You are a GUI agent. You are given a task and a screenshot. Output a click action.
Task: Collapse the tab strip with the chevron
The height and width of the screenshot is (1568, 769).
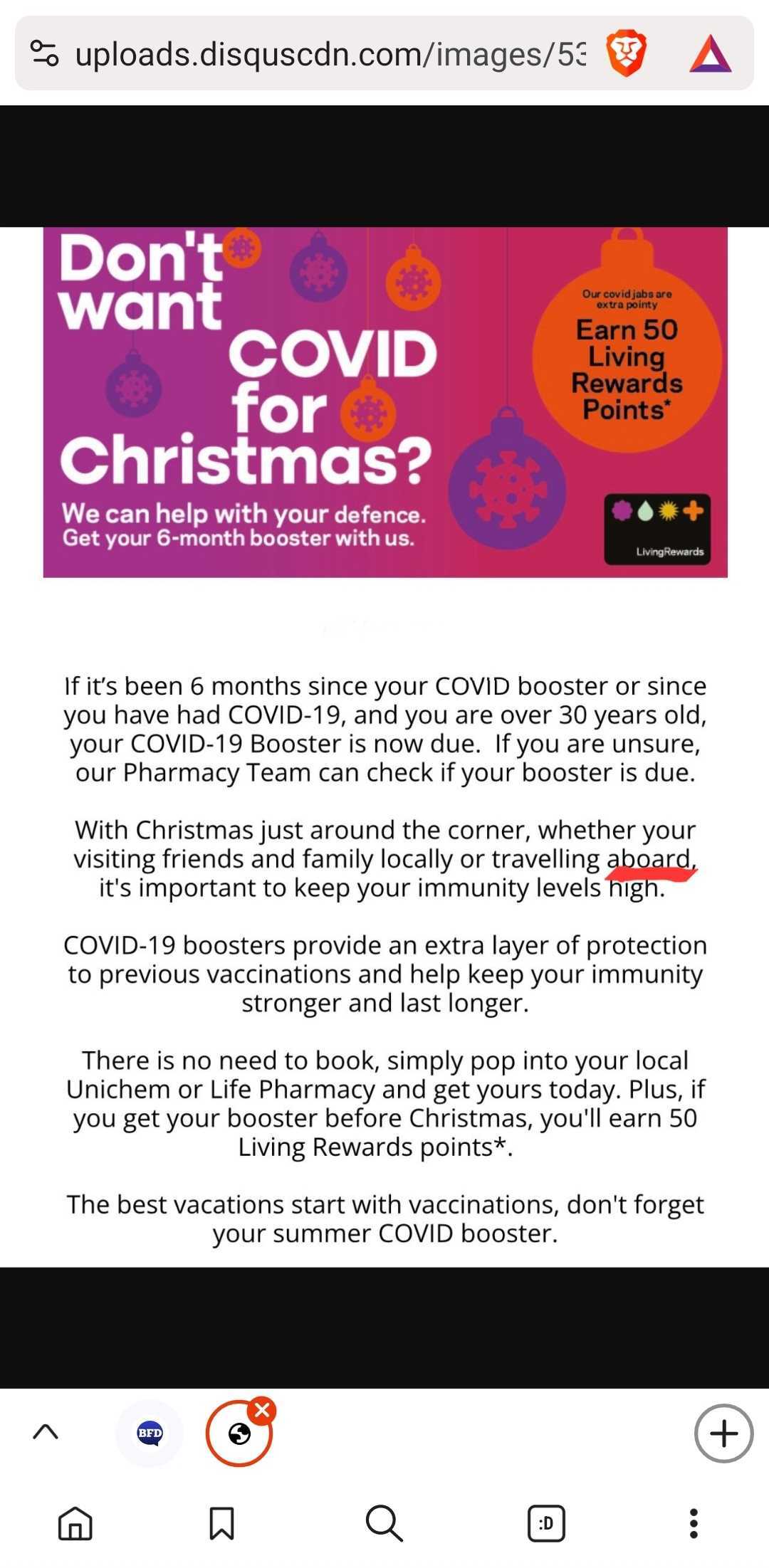(46, 1432)
